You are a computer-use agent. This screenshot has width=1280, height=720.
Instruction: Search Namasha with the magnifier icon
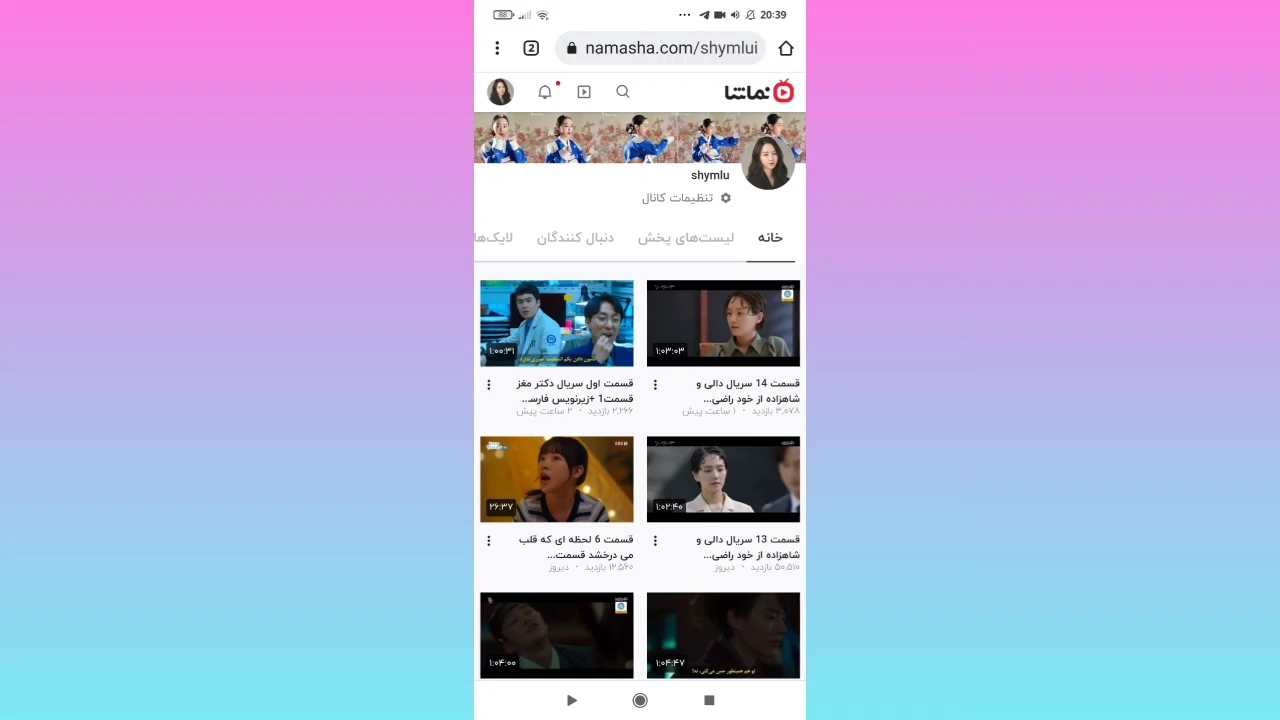pyautogui.click(x=623, y=92)
